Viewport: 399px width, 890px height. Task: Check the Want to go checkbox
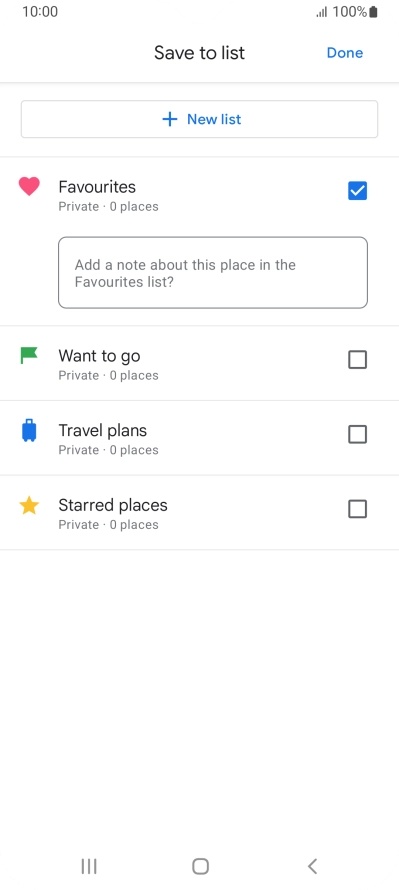(x=358, y=360)
